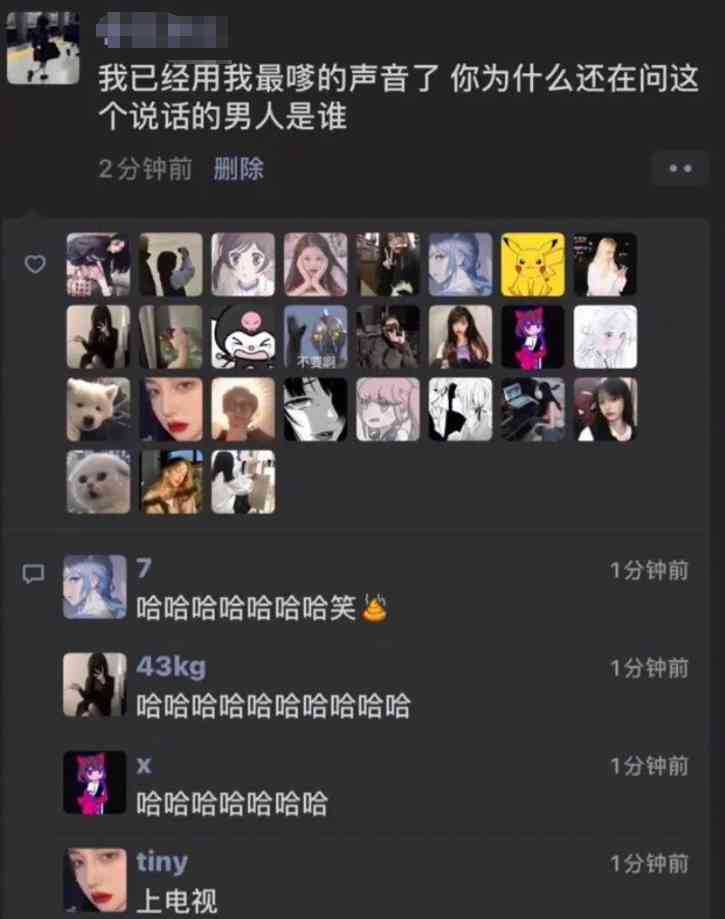Open the Kuromi cartoon avatar in the likes
Image resolution: width=725 pixels, height=919 pixels.
pos(243,337)
